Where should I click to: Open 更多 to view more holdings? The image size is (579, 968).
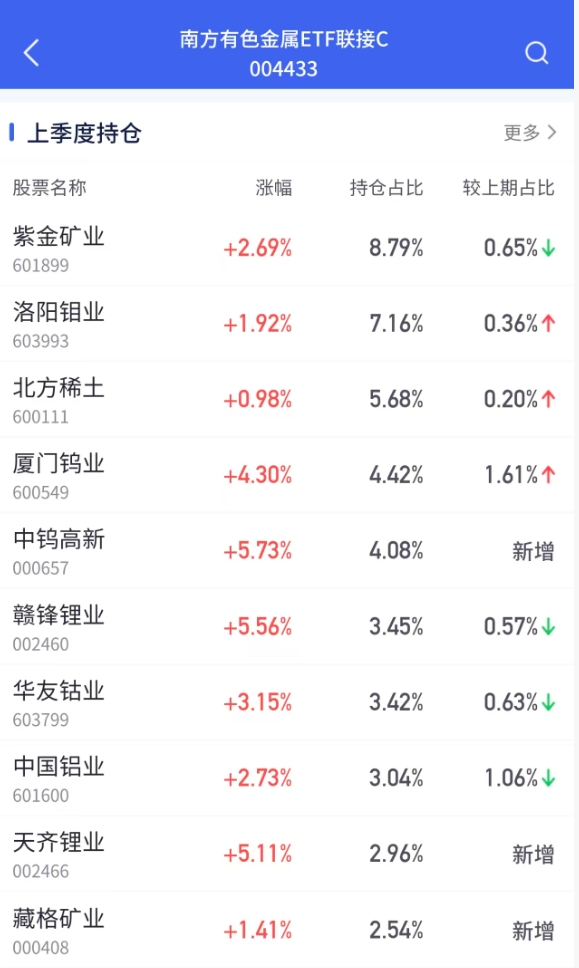point(530,132)
